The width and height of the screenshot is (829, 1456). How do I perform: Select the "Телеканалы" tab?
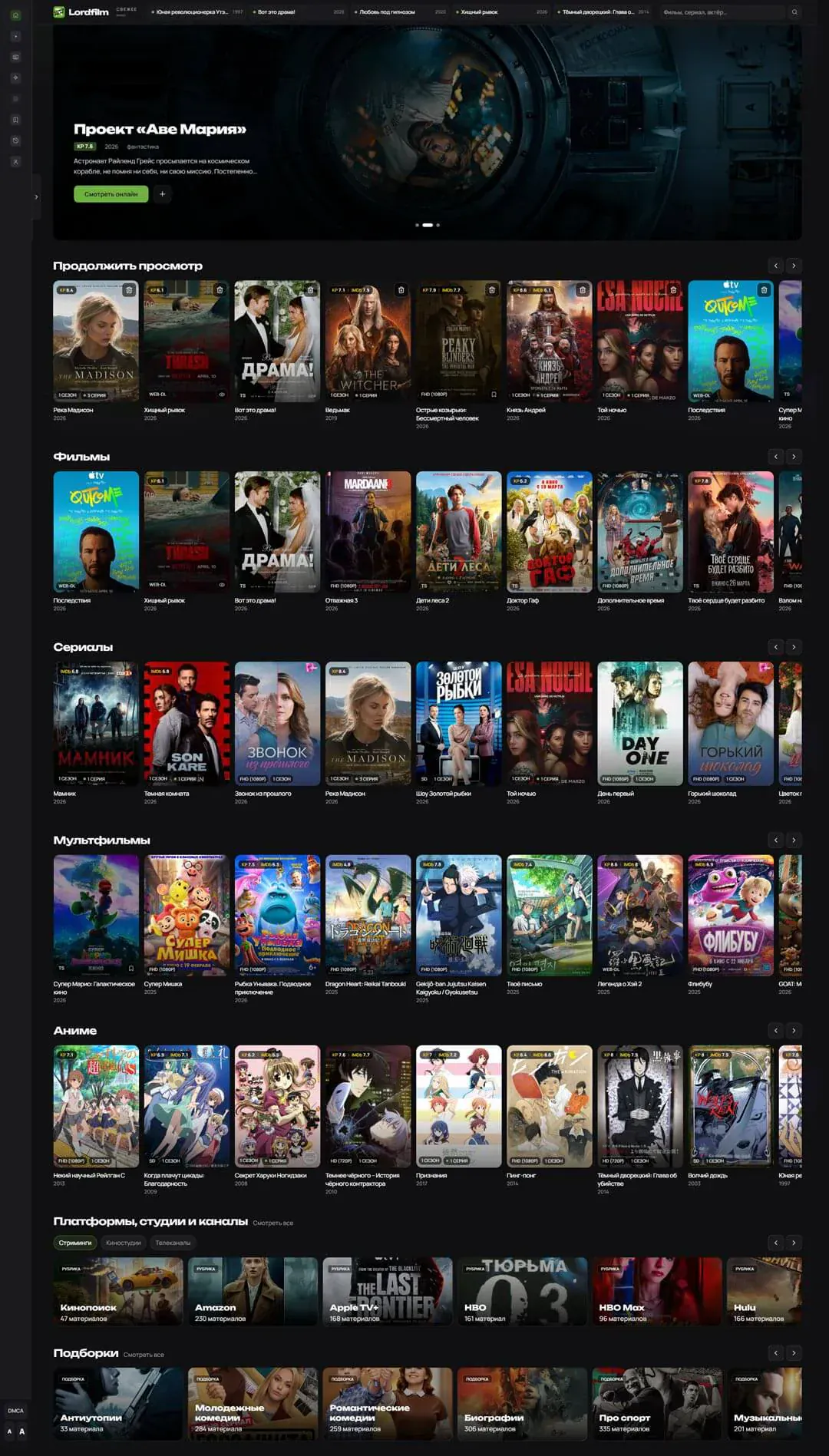[x=173, y=1243]
